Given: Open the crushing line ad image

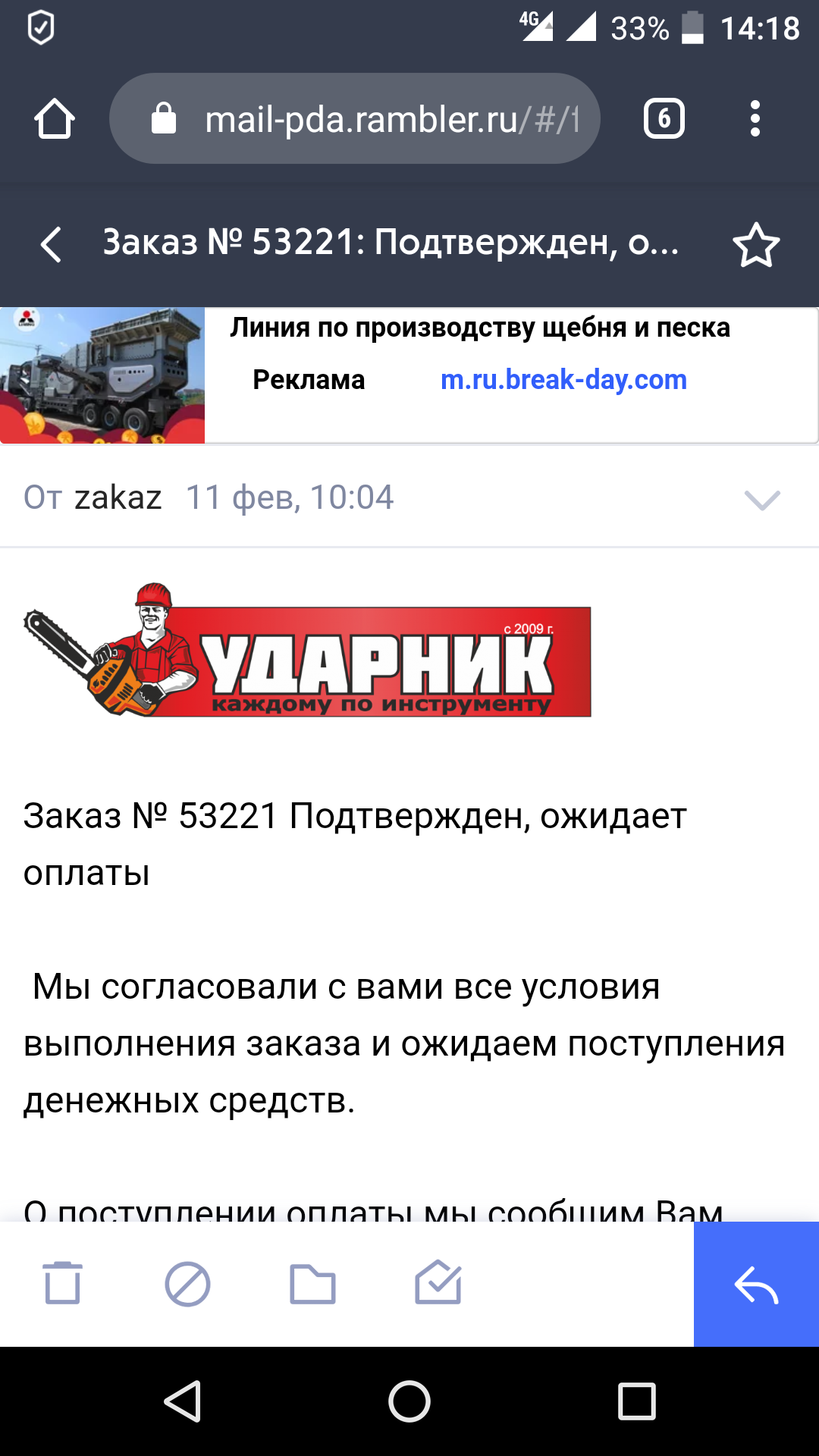Looking at the screenshot, I should [x=102, y=375].
